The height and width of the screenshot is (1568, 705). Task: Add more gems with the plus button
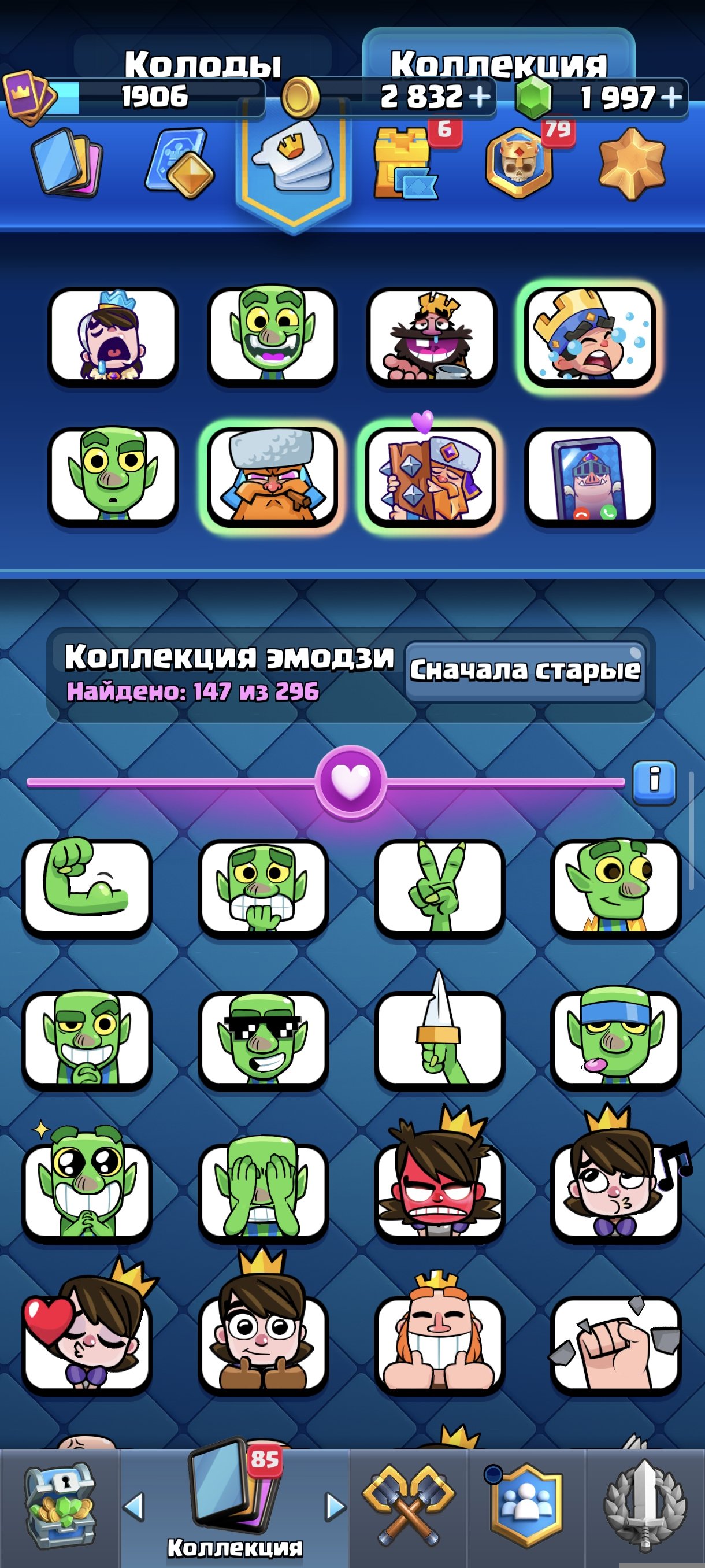tap(671, 97)
